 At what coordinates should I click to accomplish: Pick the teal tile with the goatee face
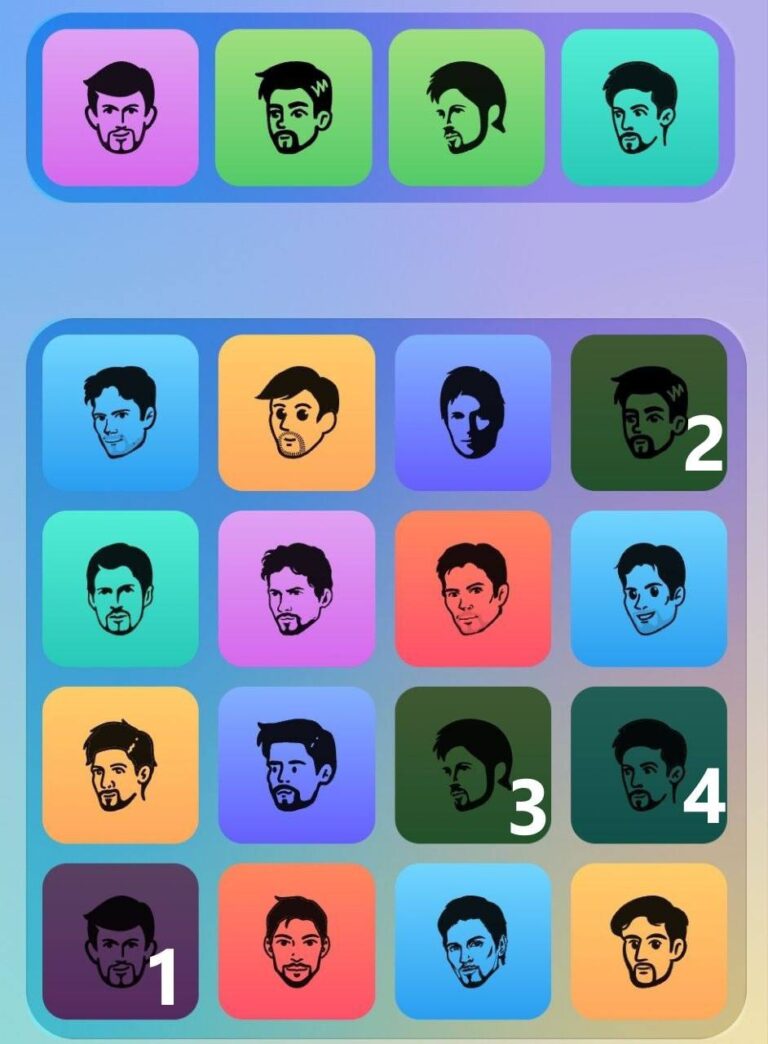click(120, 589)
